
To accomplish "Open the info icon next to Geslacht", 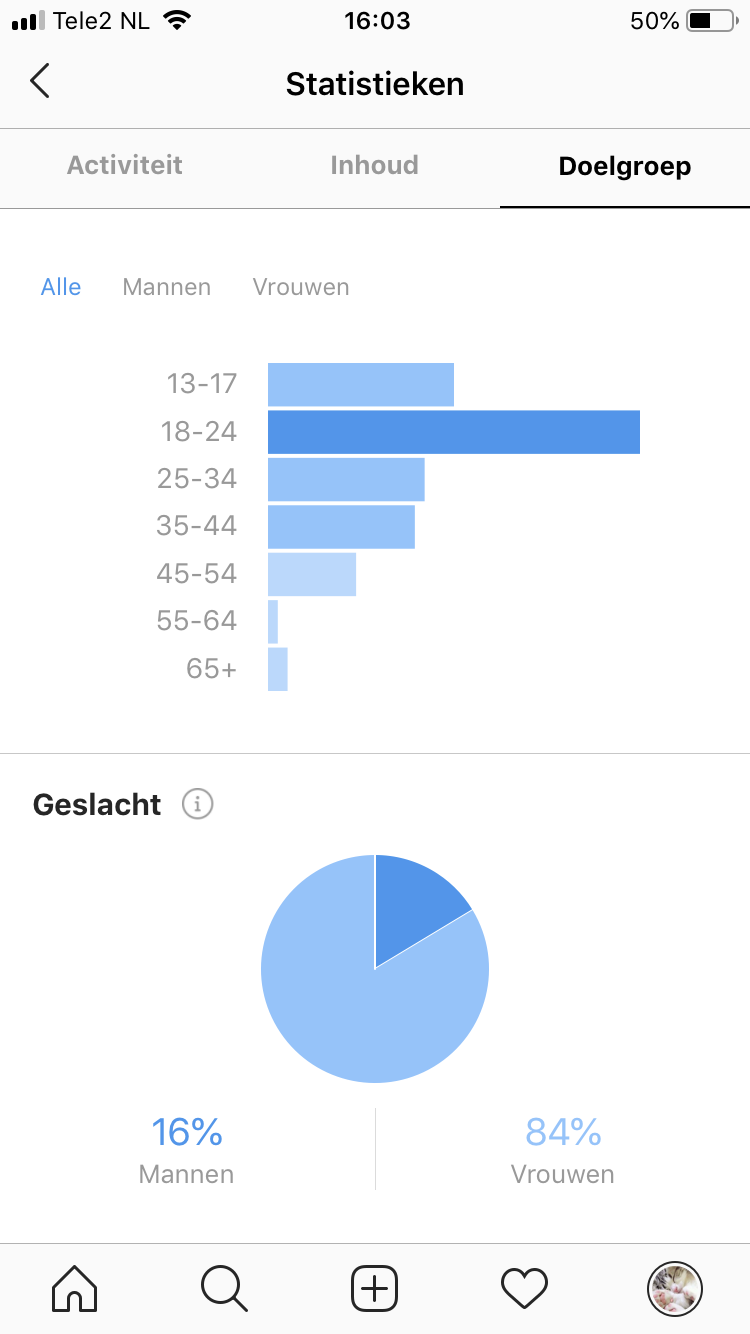I will pos(198,803).
